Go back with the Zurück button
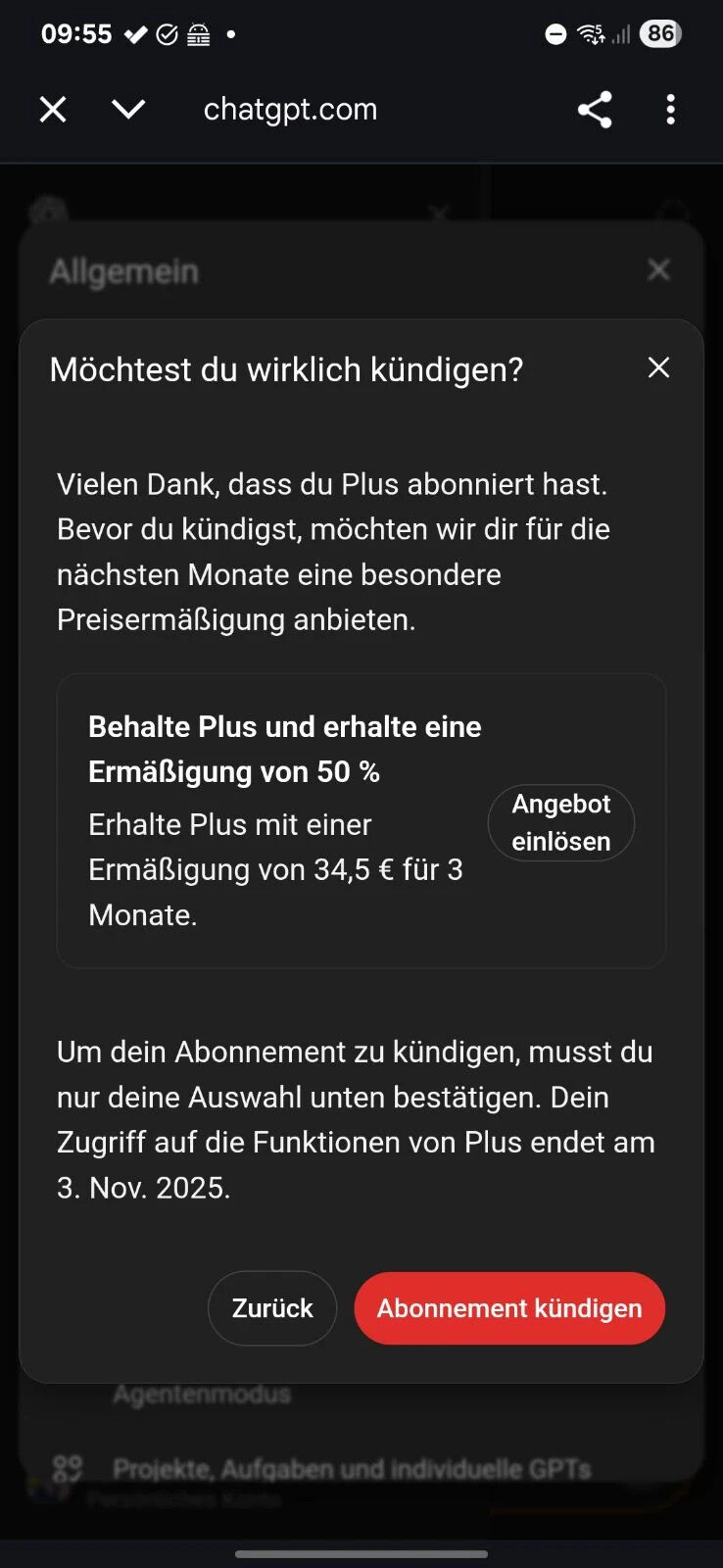The image size is (723, 1568). (x=272, y=1308)
